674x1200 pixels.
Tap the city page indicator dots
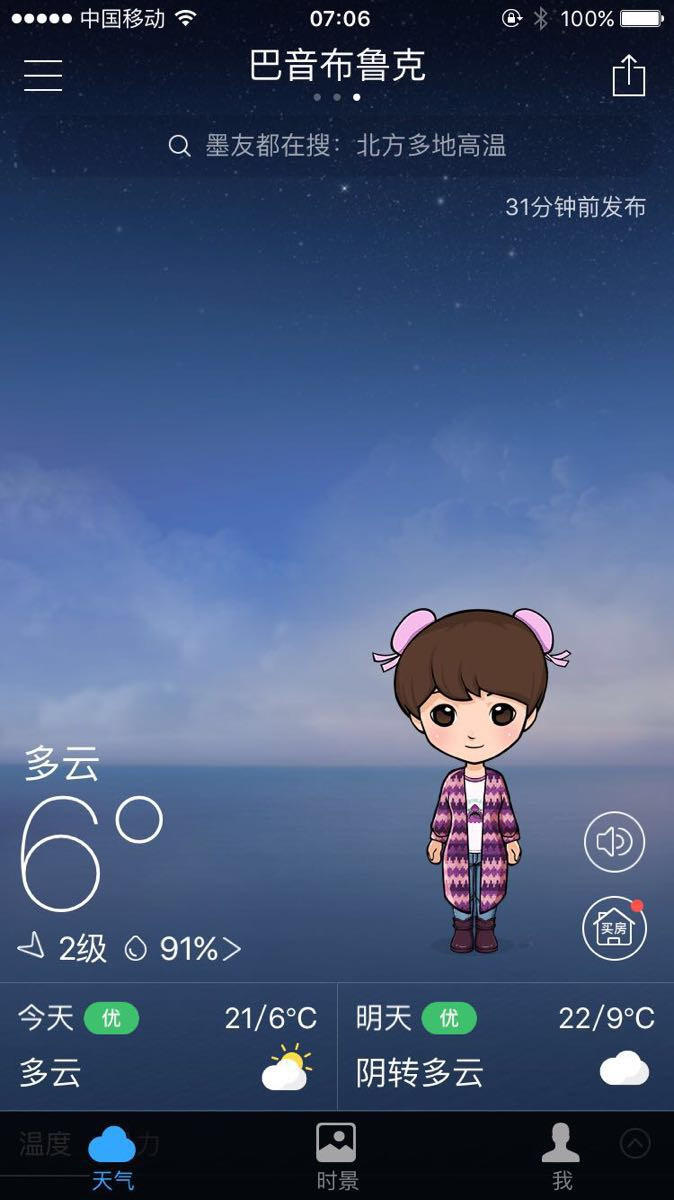point(337,98)
